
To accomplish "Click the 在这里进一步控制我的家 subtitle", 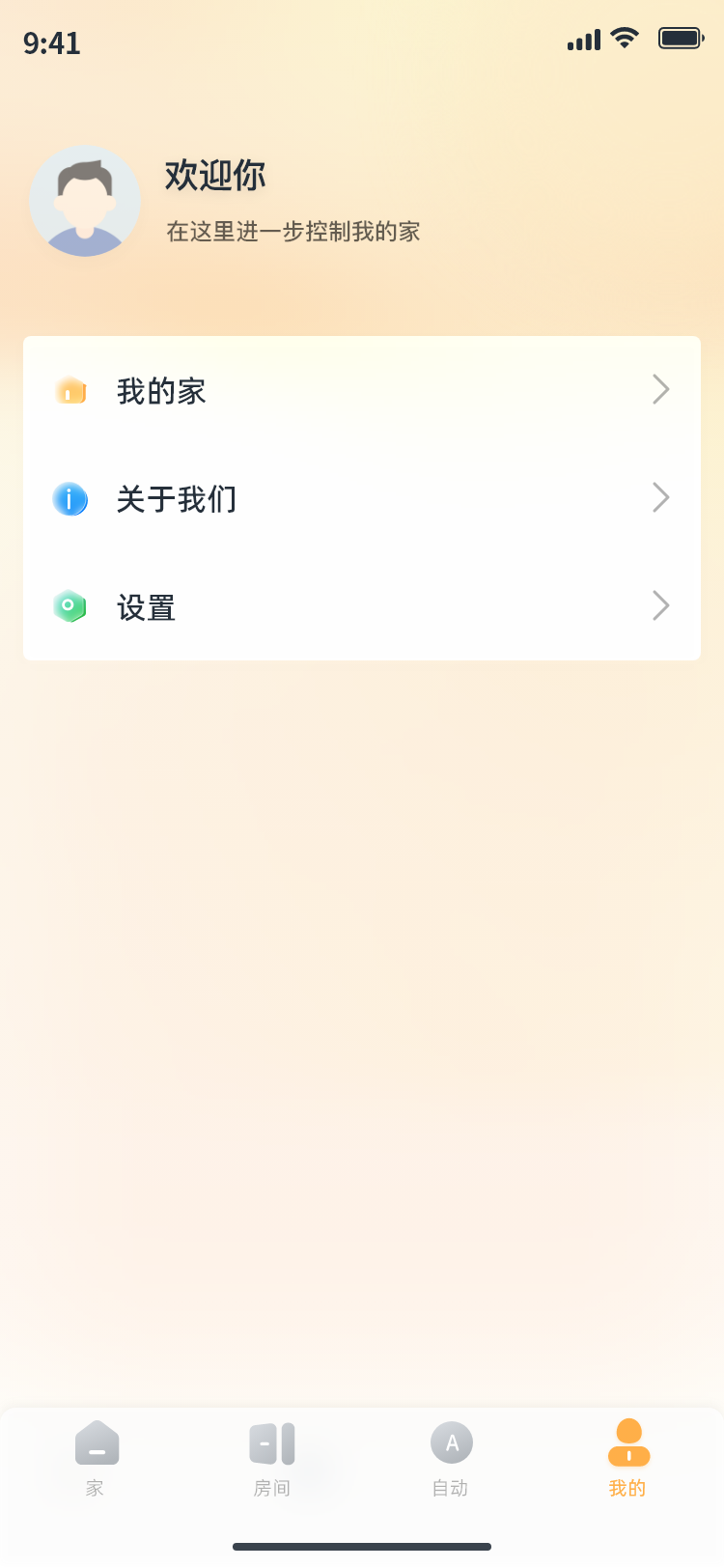I will click(292, 232).
